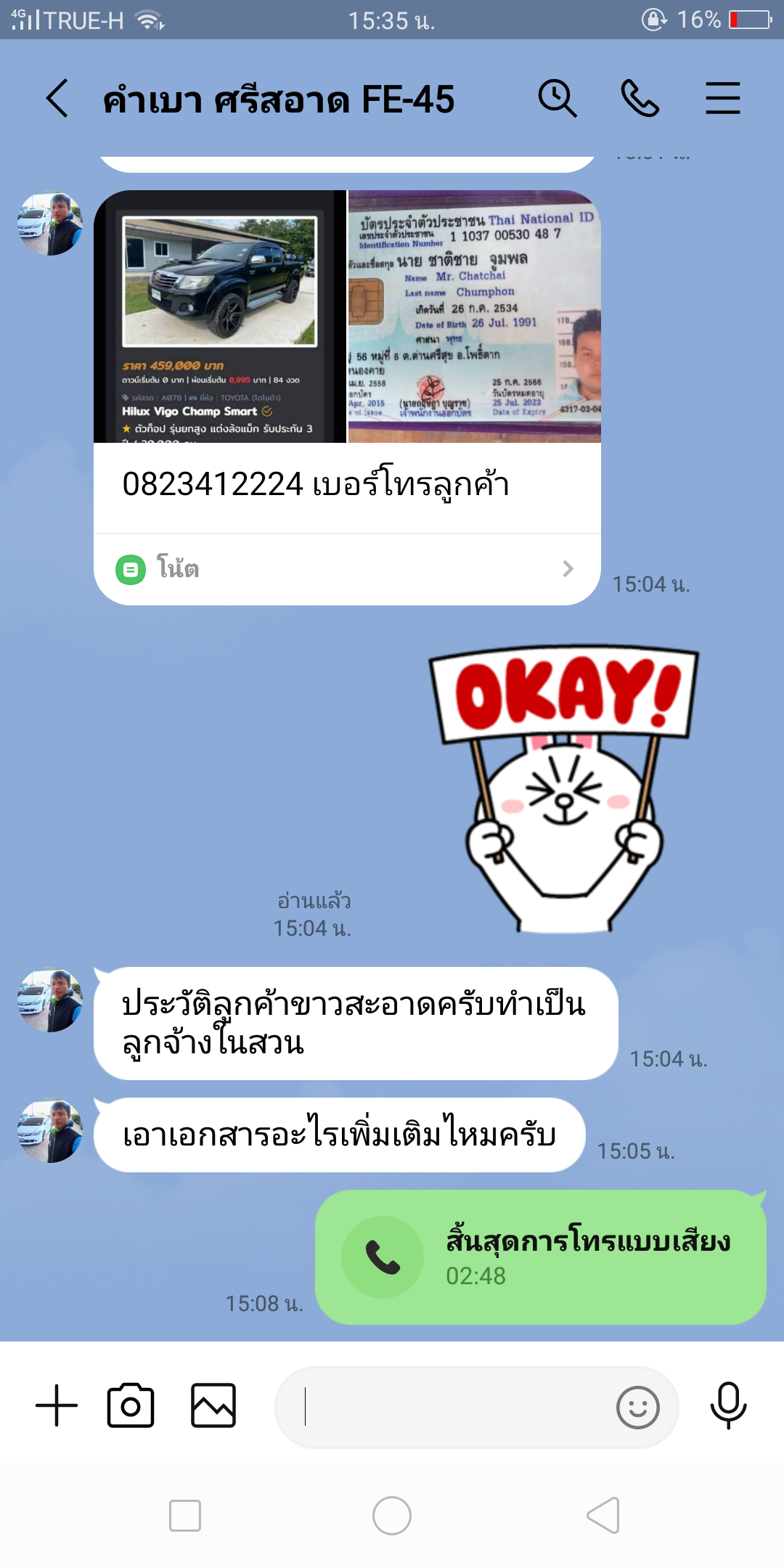Open the emoji and sticker picker
This screenshot has width=784, height=1568.
point(637,1408)
